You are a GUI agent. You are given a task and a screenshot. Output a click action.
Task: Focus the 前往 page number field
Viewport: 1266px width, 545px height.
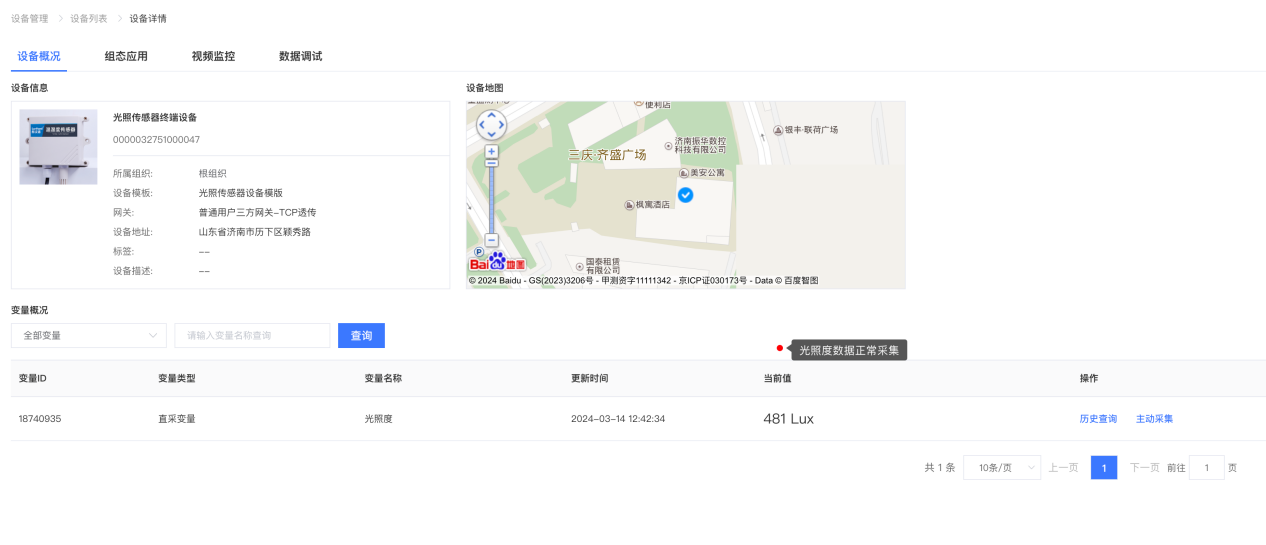(1206, 468)
